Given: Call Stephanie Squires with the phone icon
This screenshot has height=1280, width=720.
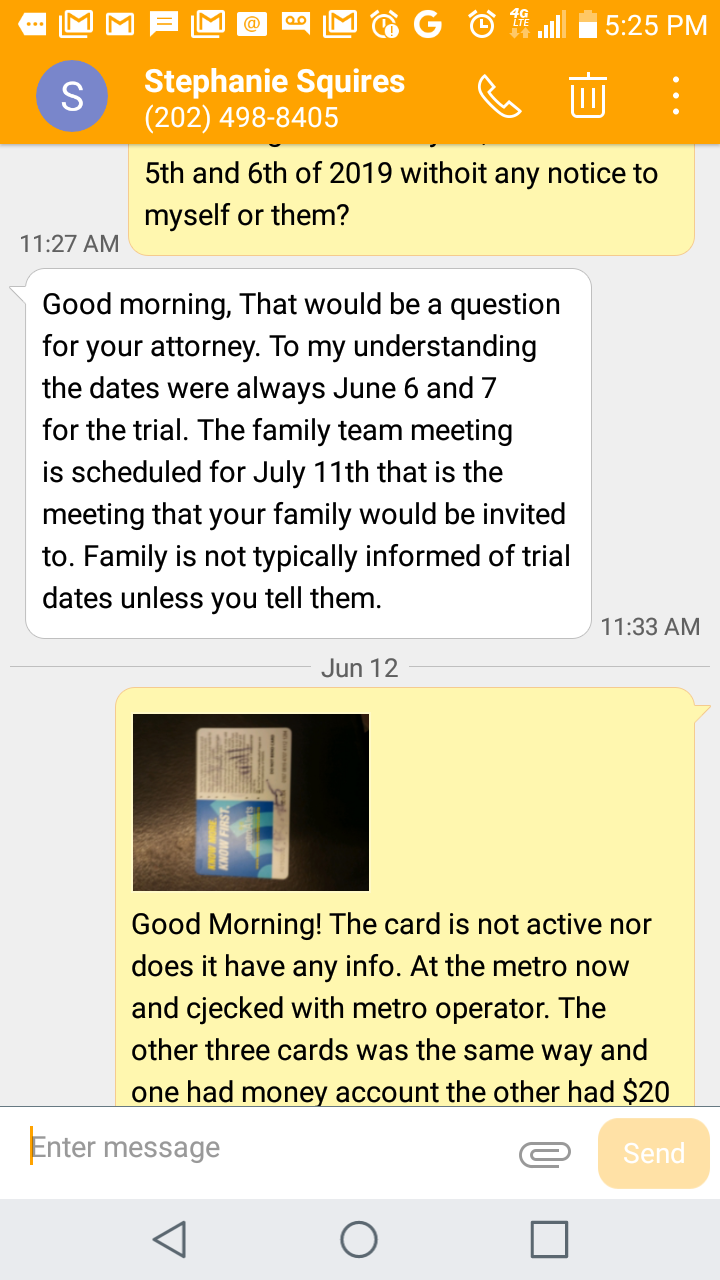Looking at the screenshot, I should coord(499,96).
